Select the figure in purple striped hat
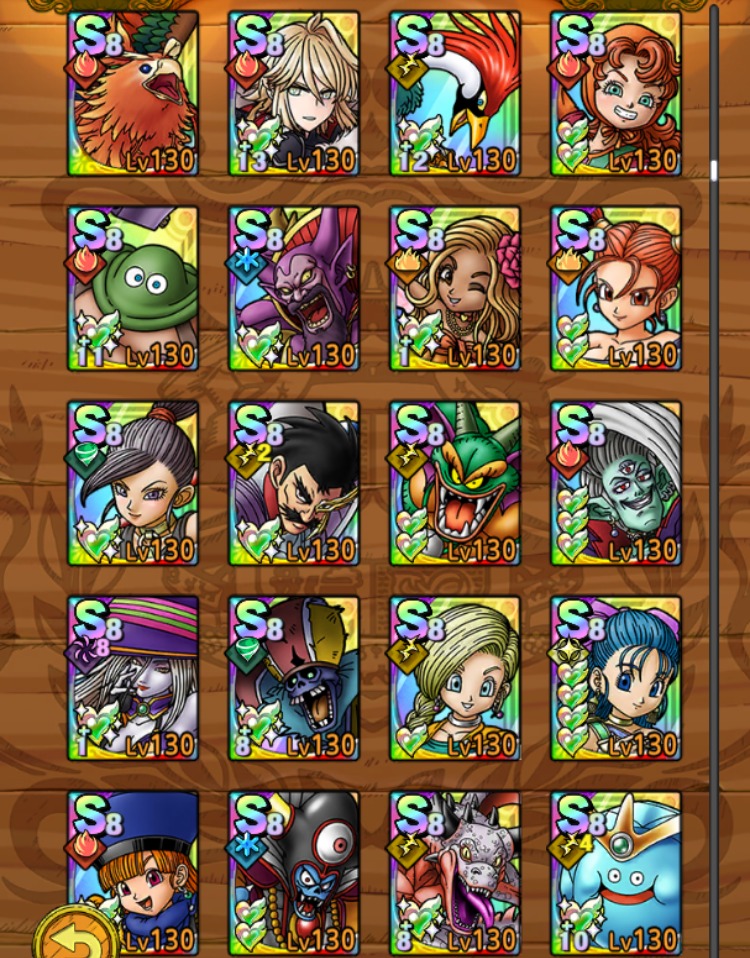750x958 pixels. click(x=133, y=678)
